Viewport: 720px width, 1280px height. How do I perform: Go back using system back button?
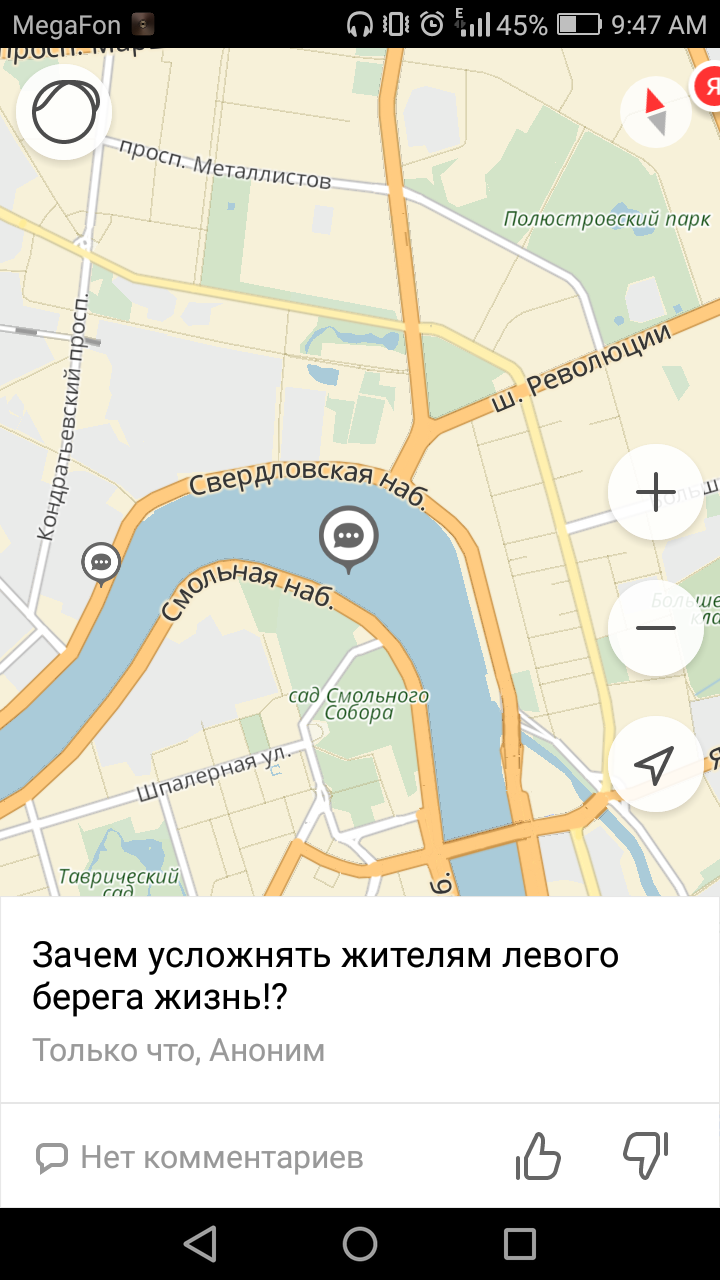[x=200, y=1244]
